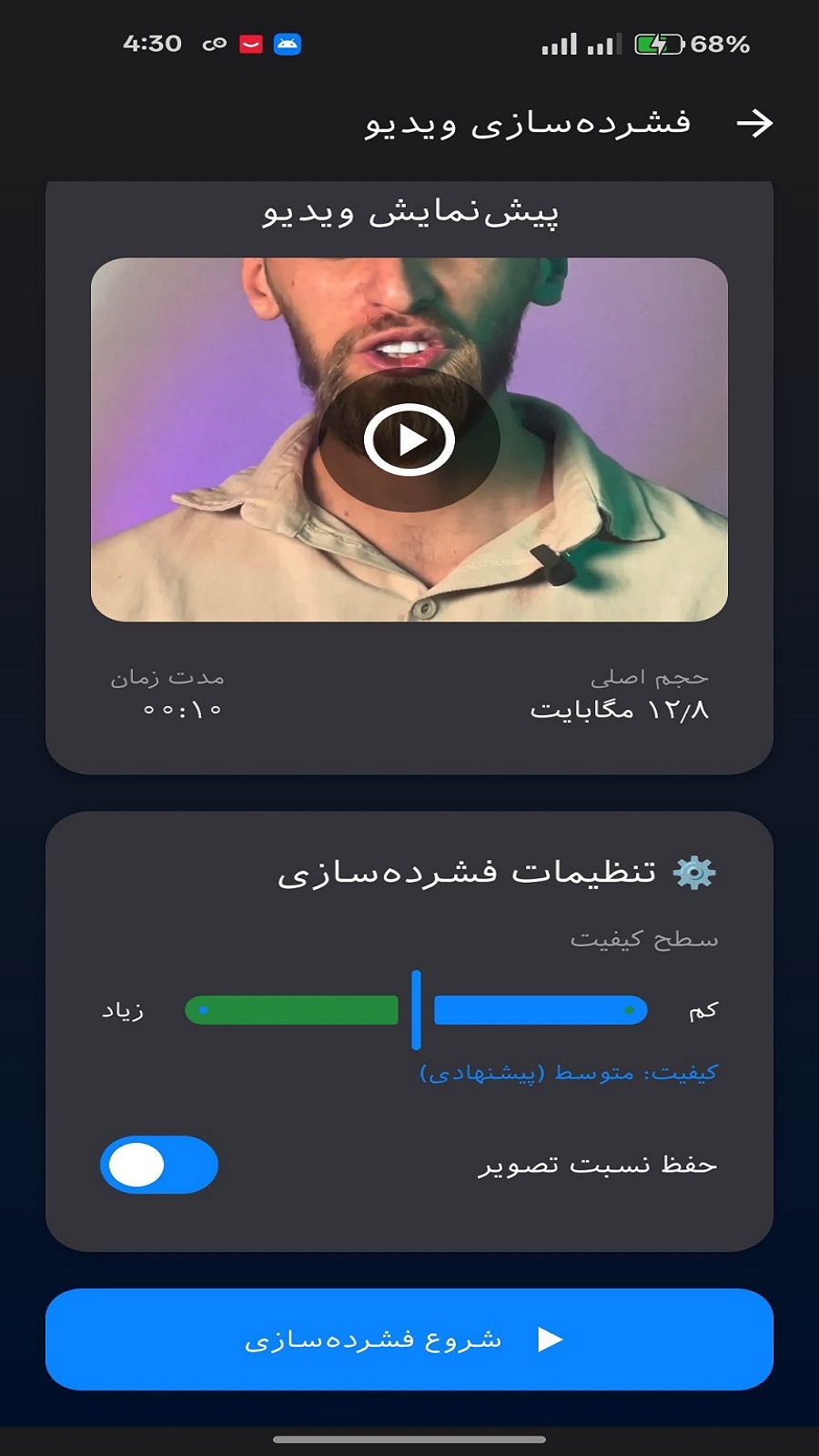
Task: Enable aspect ratio preservation switch
Action: [x=159, y=1163]
